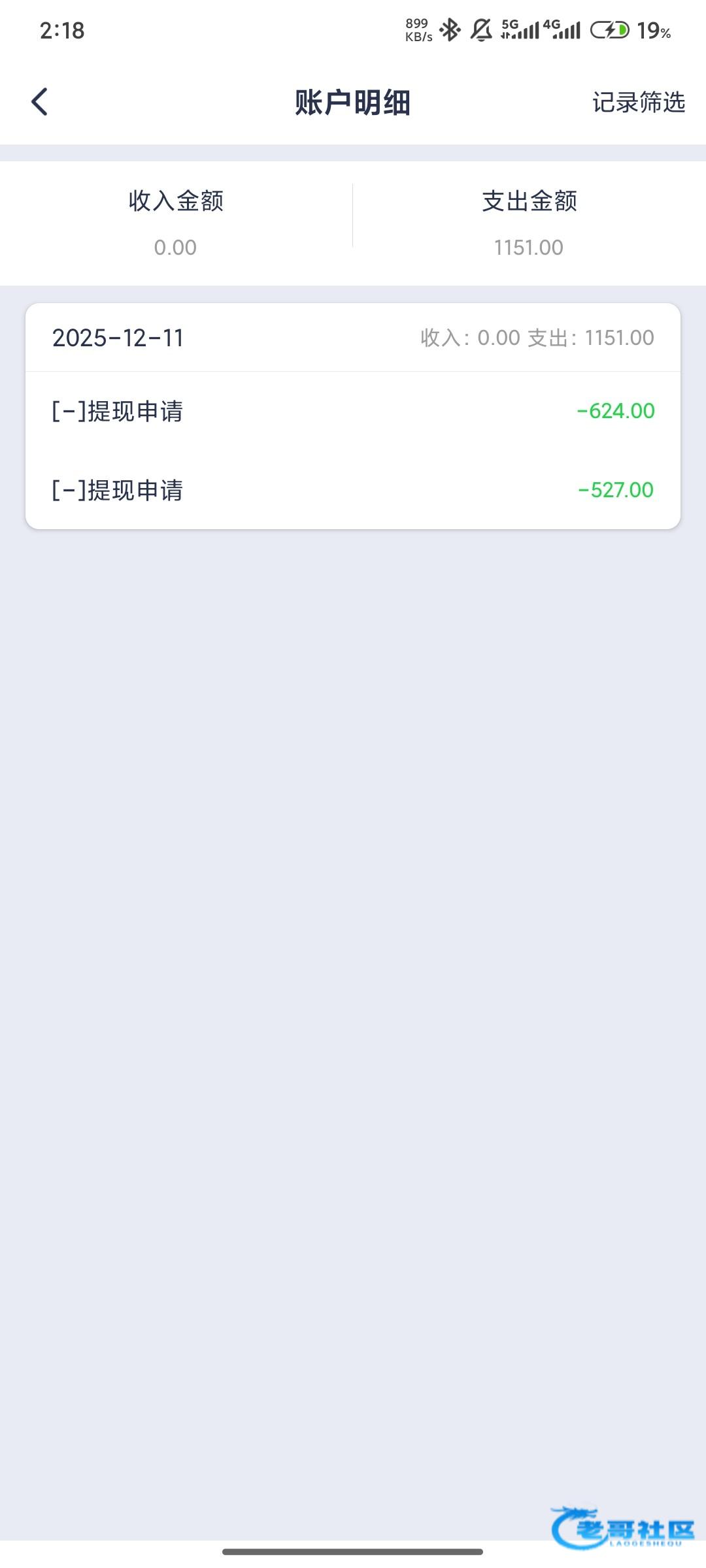Go back from 账户明细 page

click(40, 102)
